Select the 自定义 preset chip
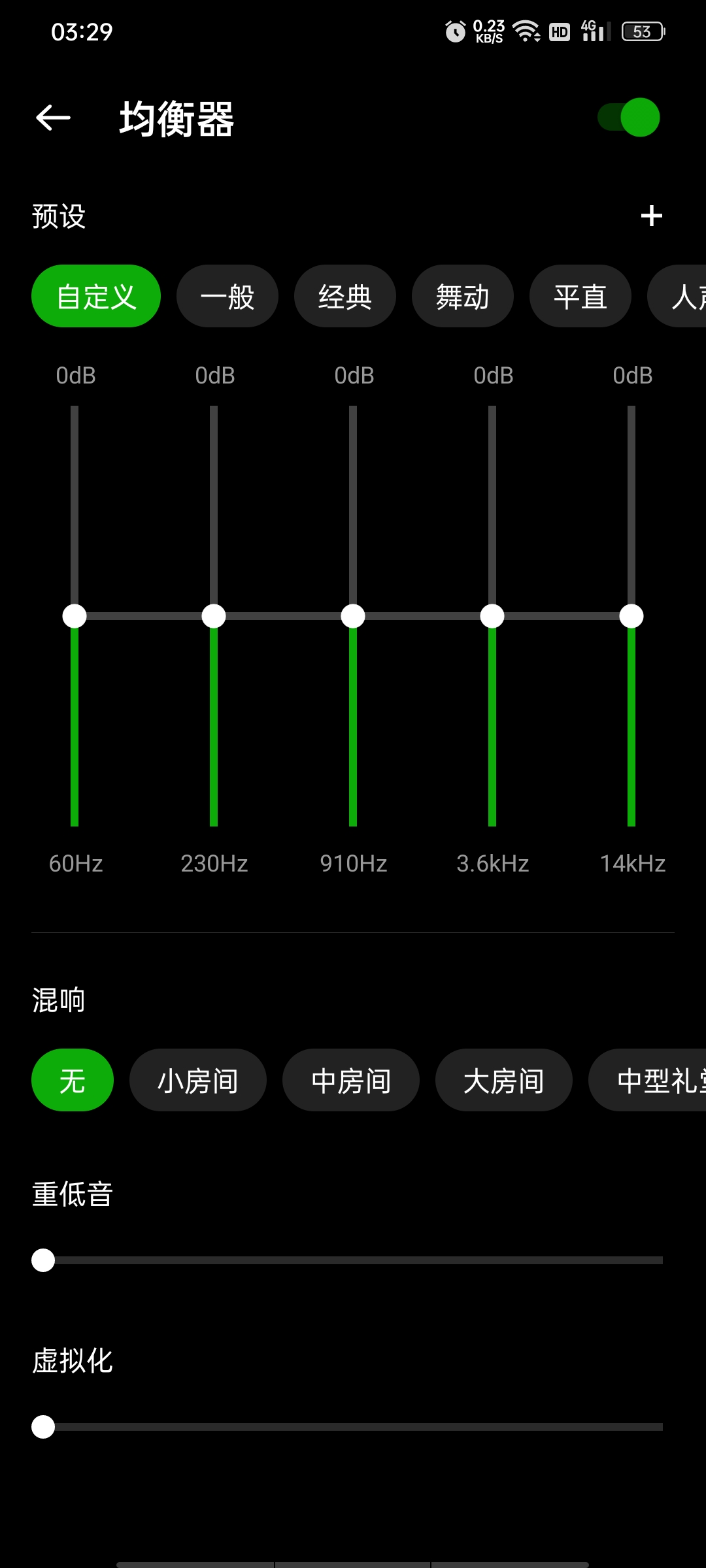Image resolution: width=706 pixels, height=1568 pixels. pos(96,296)
